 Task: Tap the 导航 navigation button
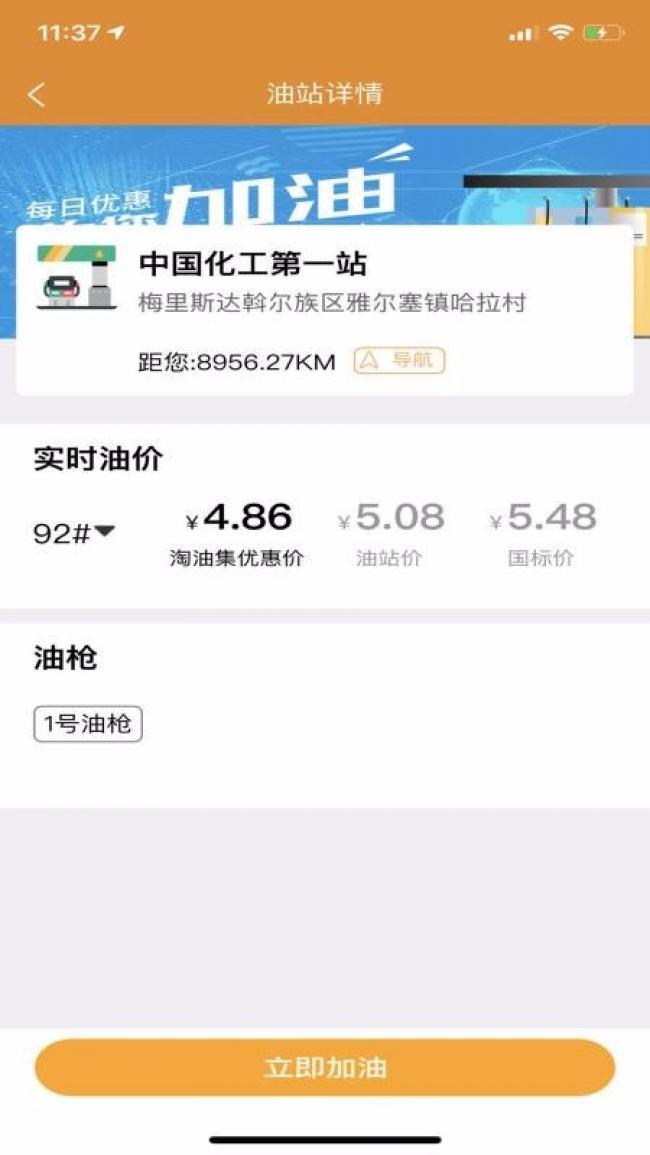pos(399,361)
